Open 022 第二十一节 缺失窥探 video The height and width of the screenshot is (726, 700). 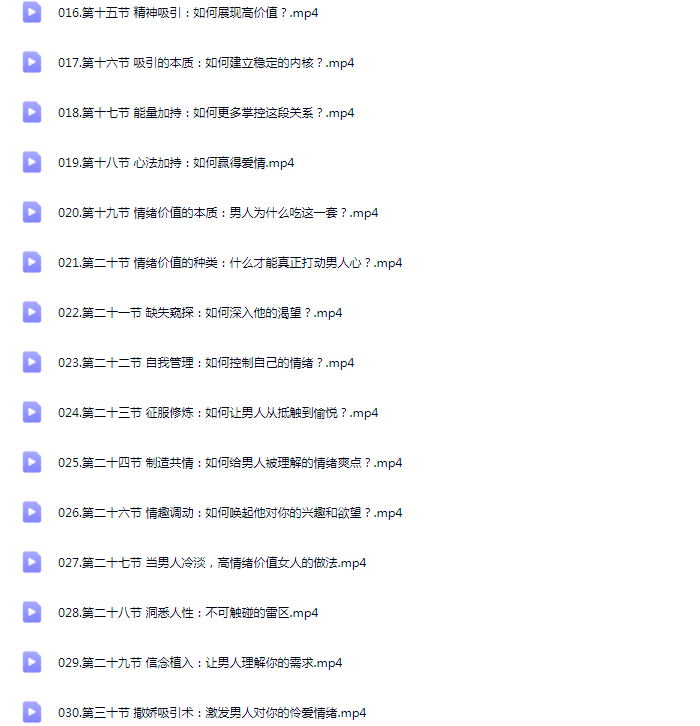[199, 313]
